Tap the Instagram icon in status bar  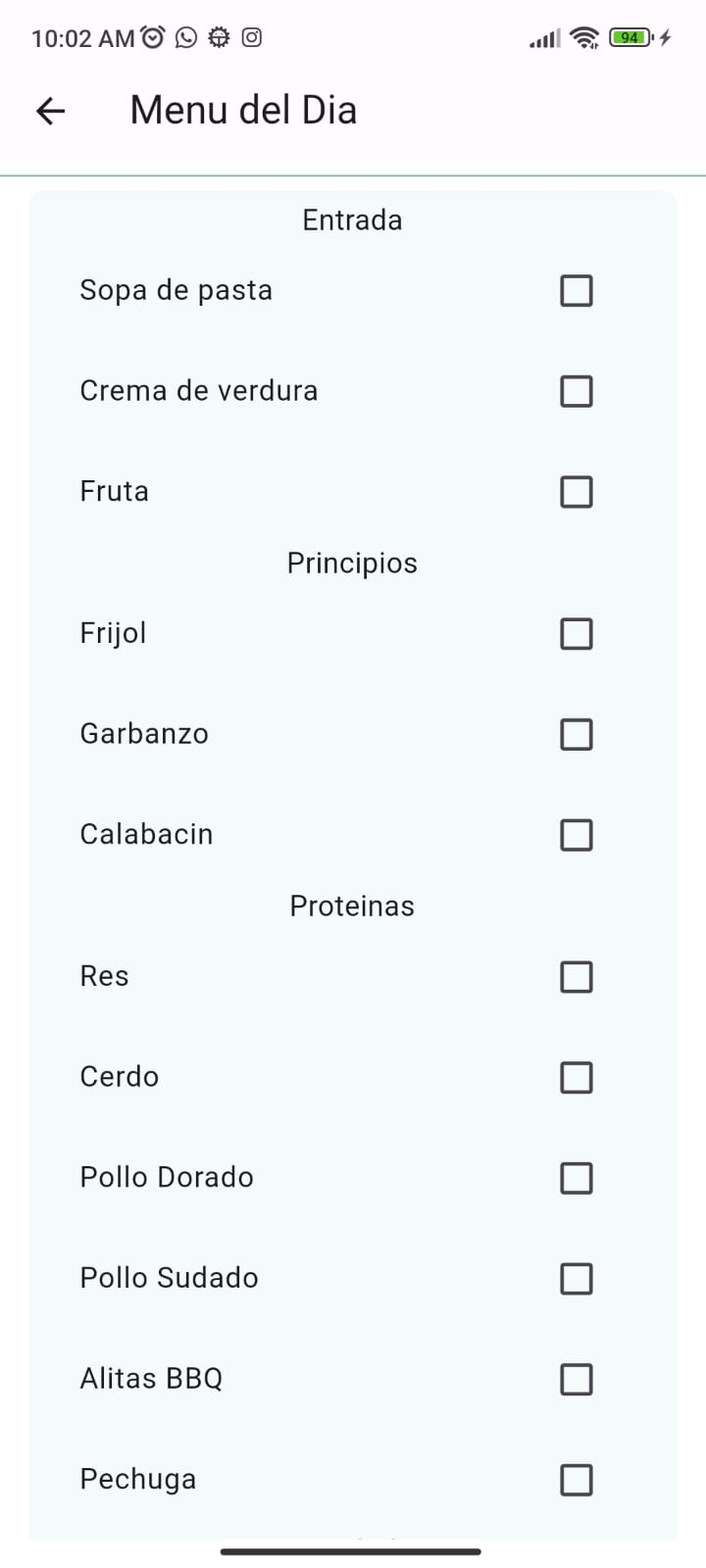pyautogui.click(x=254, y=37)
